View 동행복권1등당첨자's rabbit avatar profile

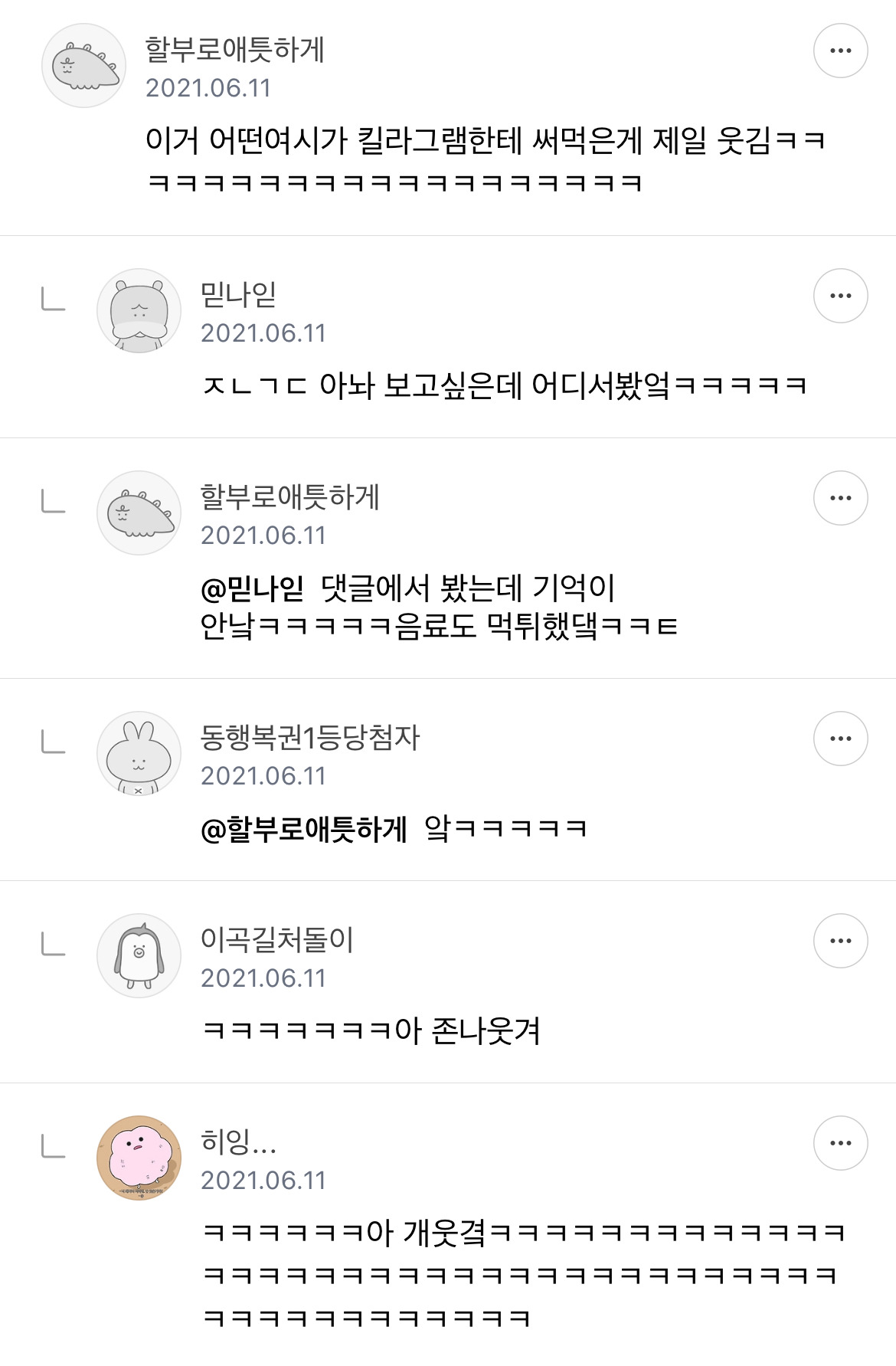click(x=139, y=754)
